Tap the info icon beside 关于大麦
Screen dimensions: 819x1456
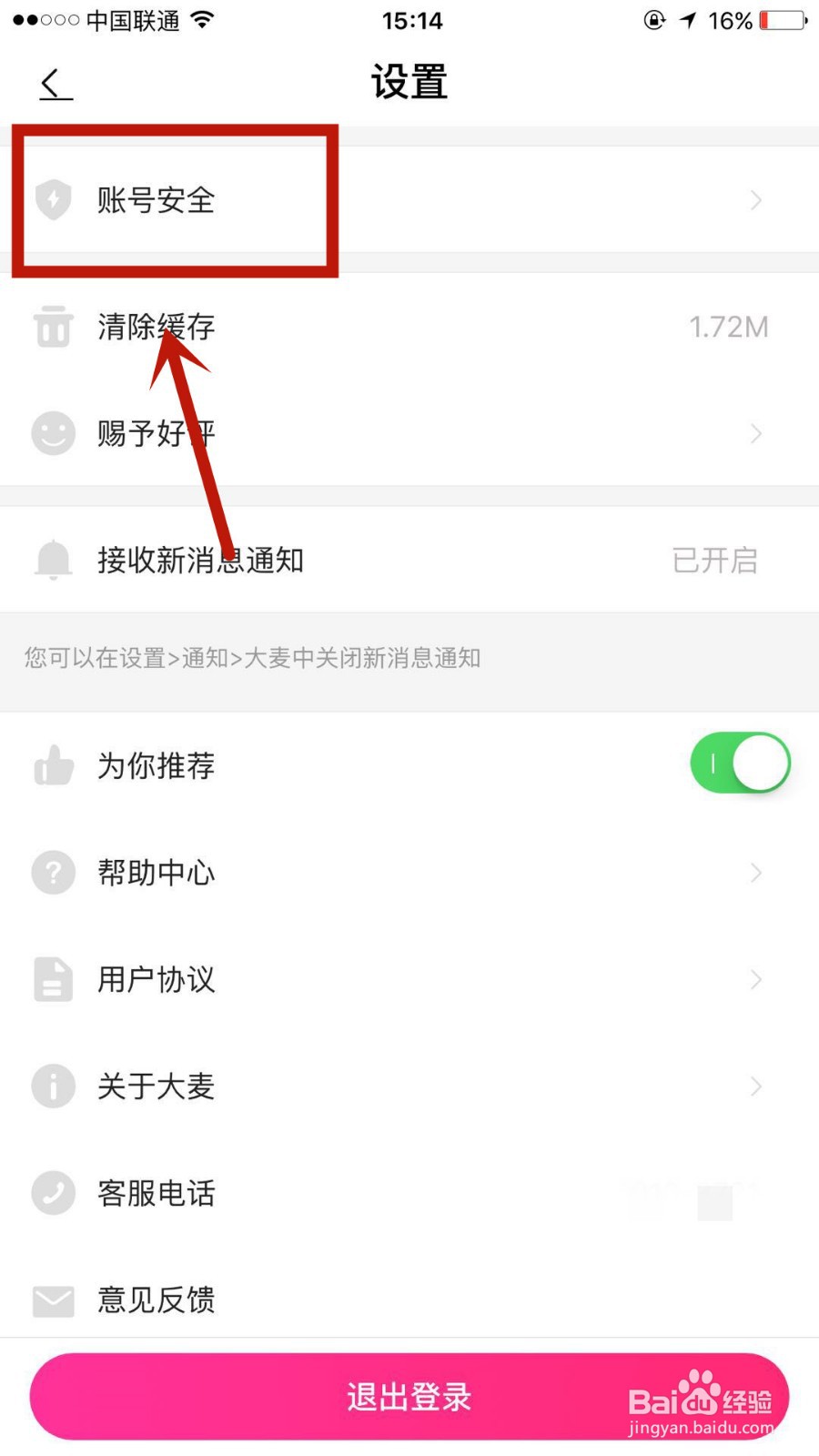coord(53,1086)
